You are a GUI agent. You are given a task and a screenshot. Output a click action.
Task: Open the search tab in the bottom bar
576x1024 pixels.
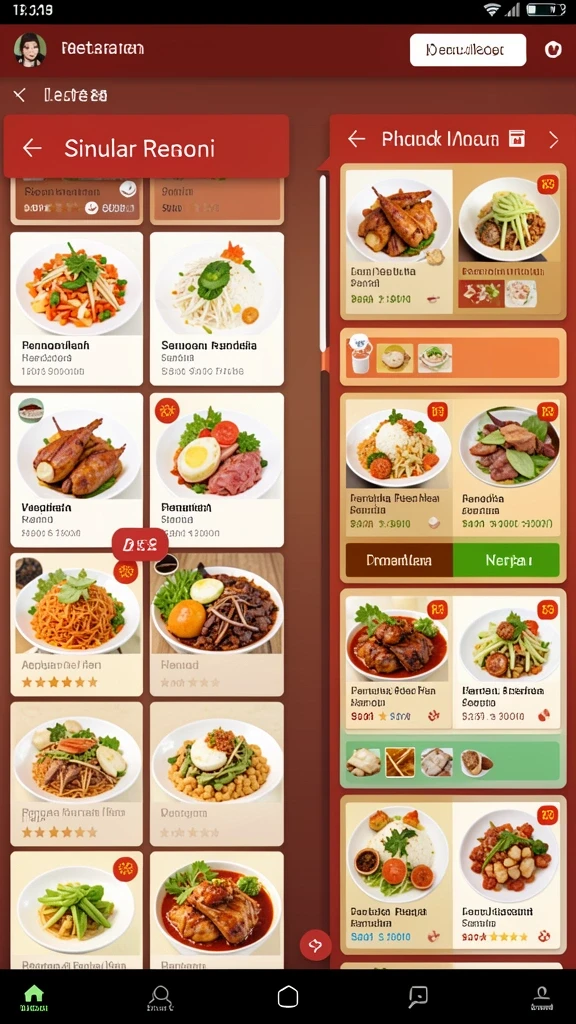tap(160, 997)
